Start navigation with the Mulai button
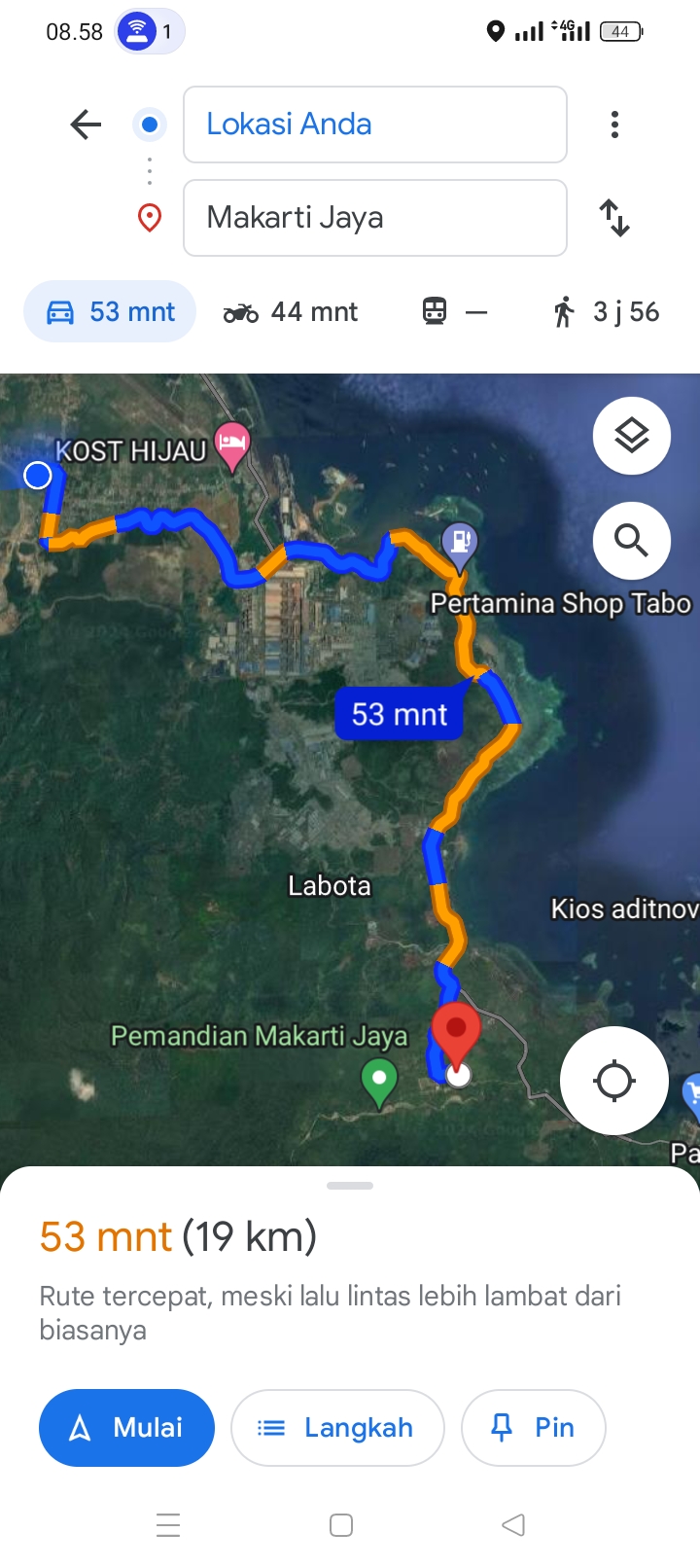 point(126,1428)
